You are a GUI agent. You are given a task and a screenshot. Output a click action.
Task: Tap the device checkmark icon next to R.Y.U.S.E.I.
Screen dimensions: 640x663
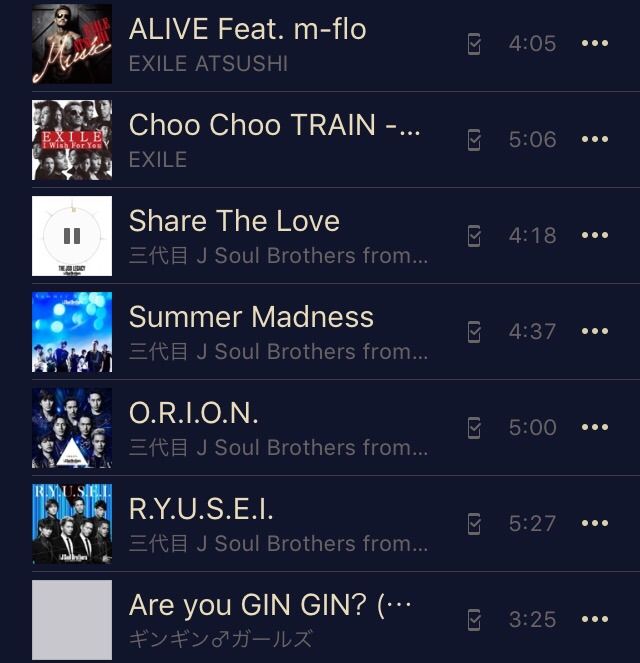tap(474, 523)
